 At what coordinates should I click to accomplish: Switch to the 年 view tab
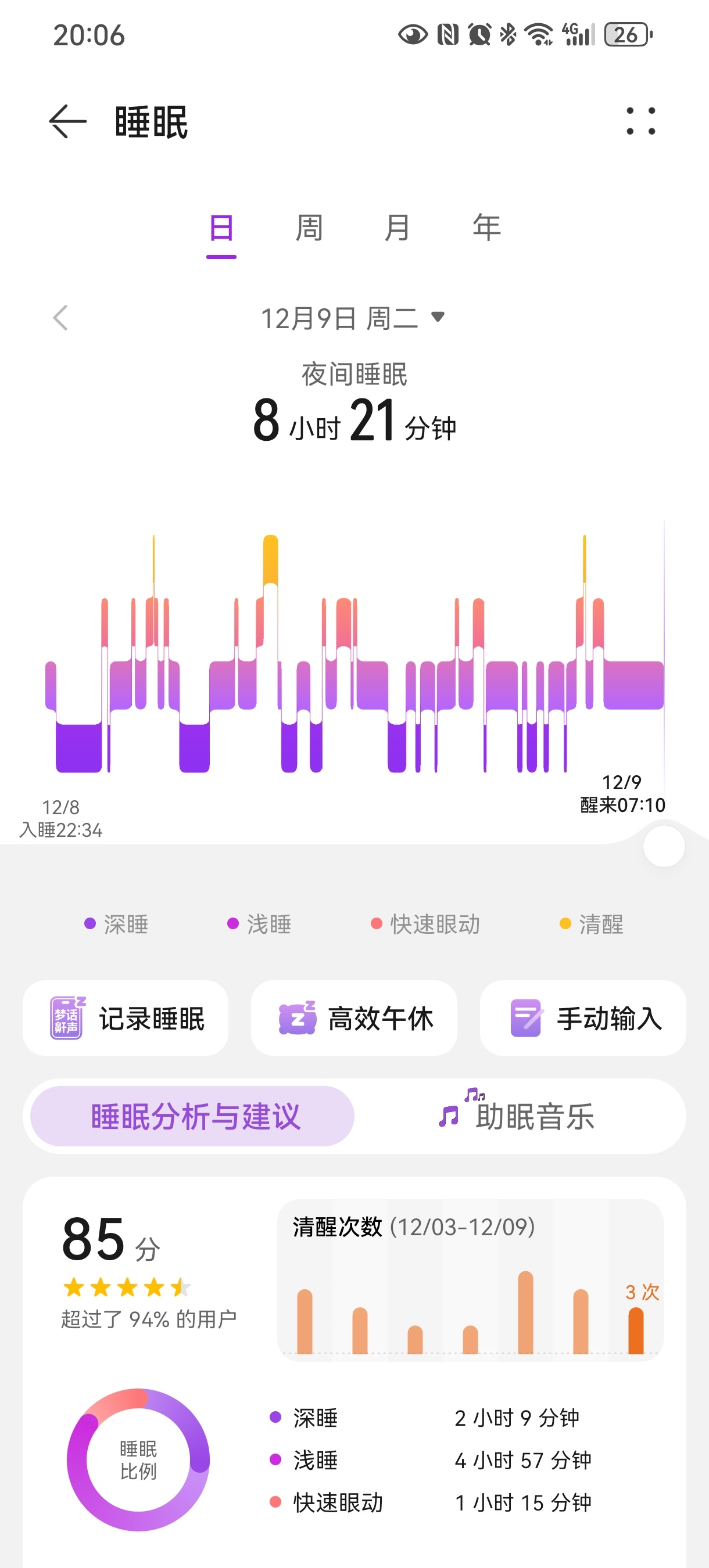tap(486, 229)
